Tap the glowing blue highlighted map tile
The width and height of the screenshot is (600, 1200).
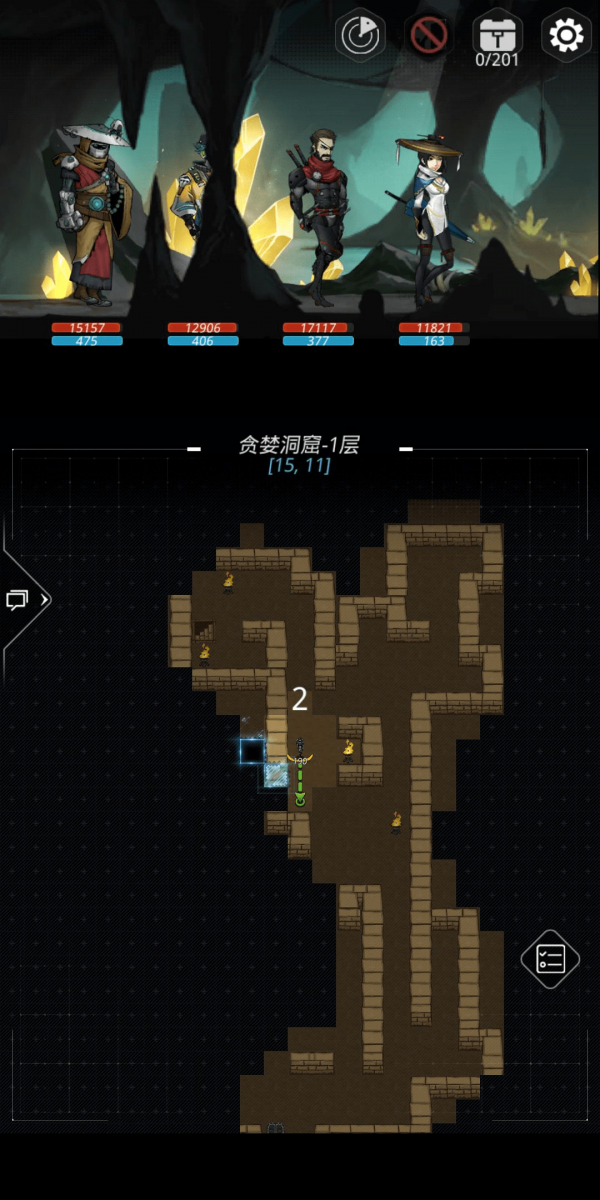252,751
